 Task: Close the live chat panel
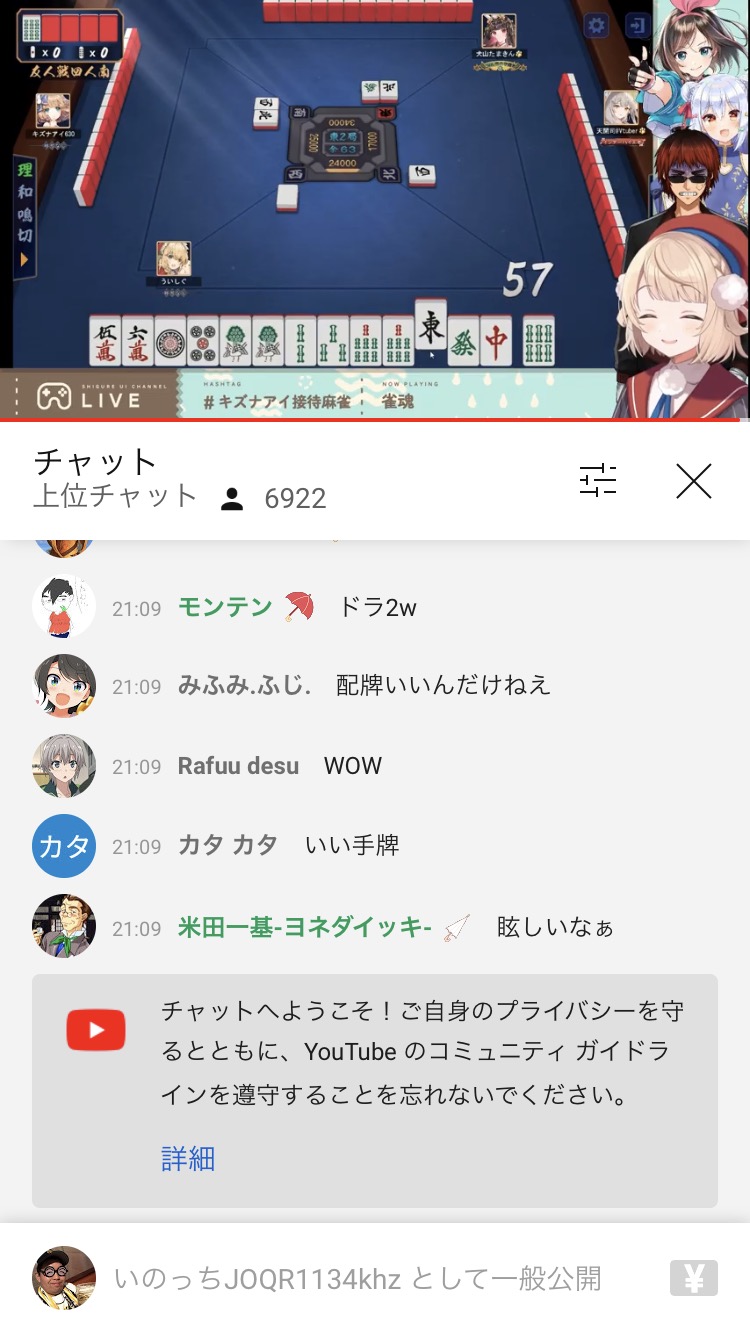tap(693, 481)
